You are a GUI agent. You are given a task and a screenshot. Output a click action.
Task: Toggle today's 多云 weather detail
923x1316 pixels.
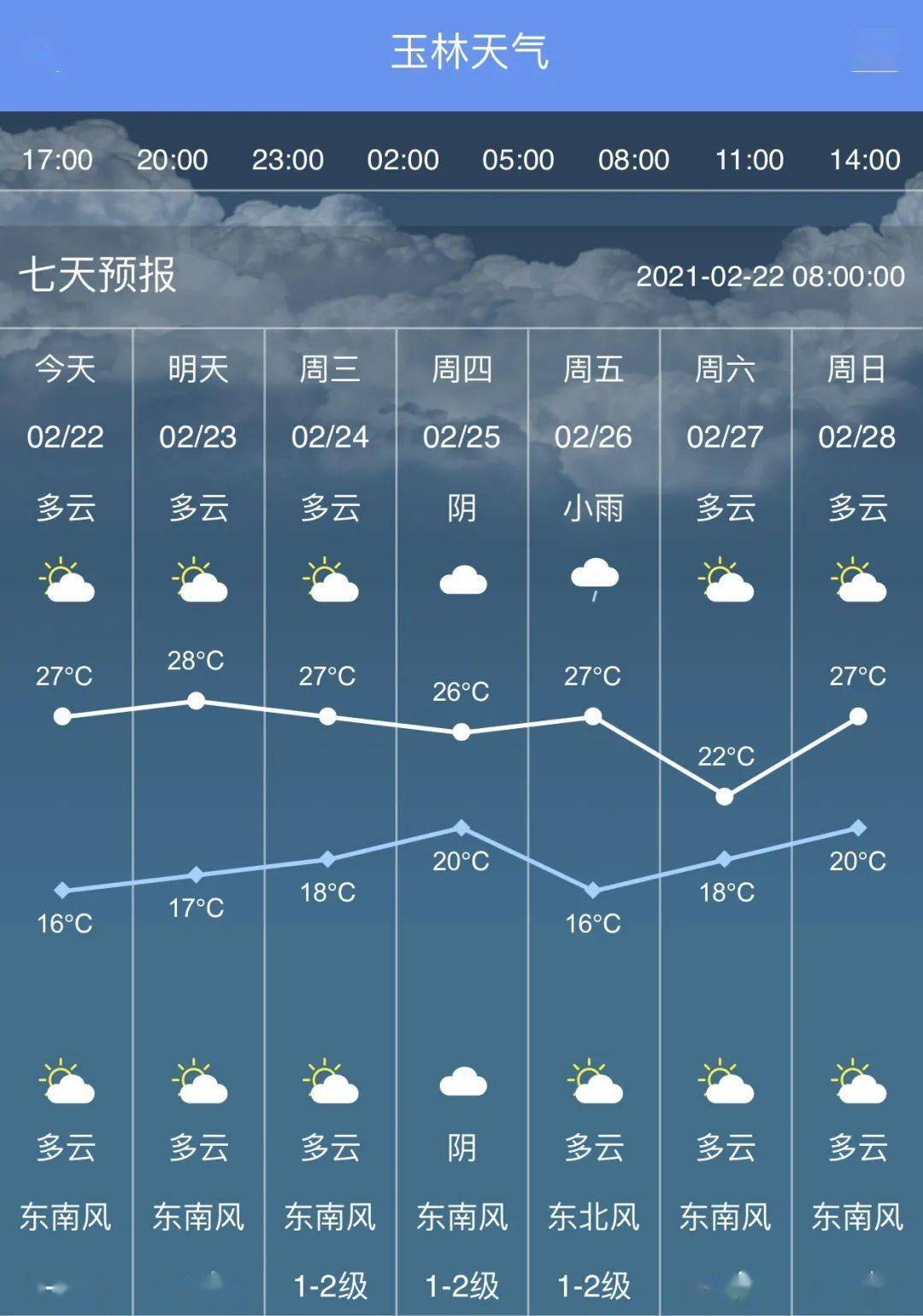(67, 507)
